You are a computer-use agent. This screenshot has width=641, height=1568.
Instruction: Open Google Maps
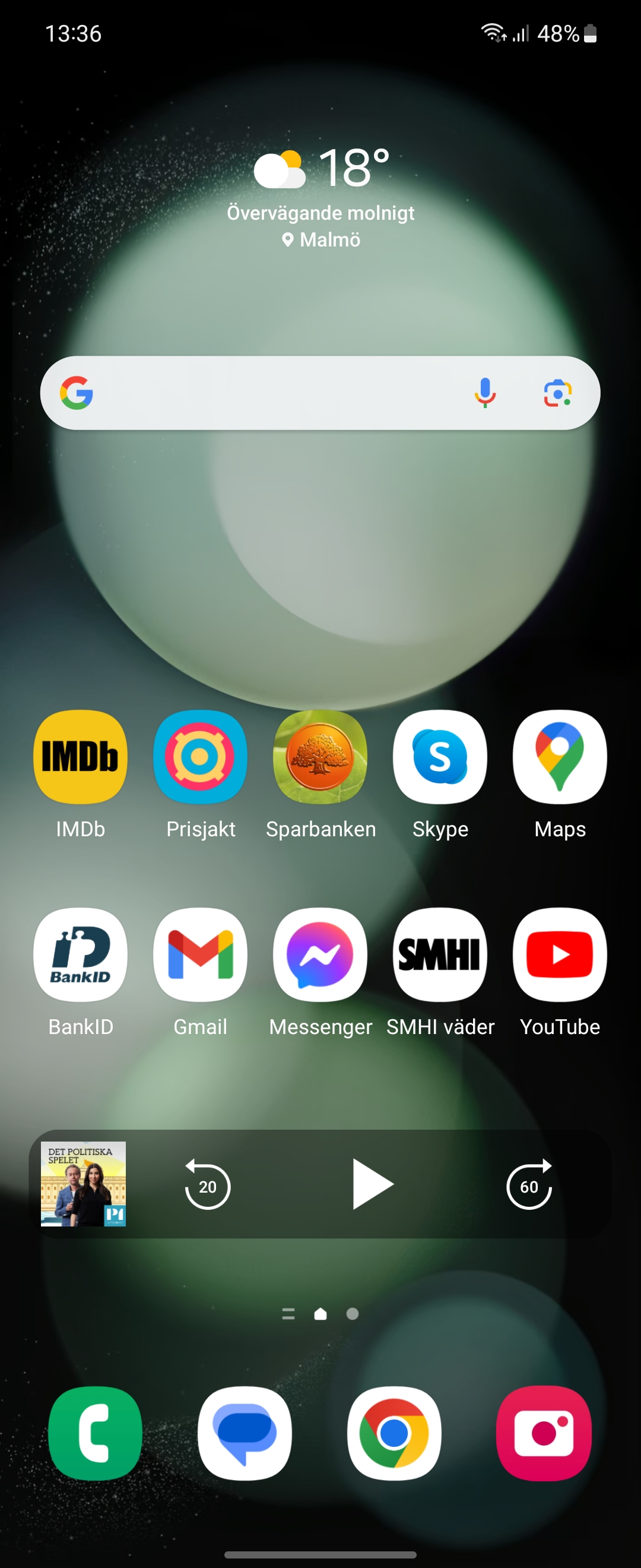click(560, 757)
